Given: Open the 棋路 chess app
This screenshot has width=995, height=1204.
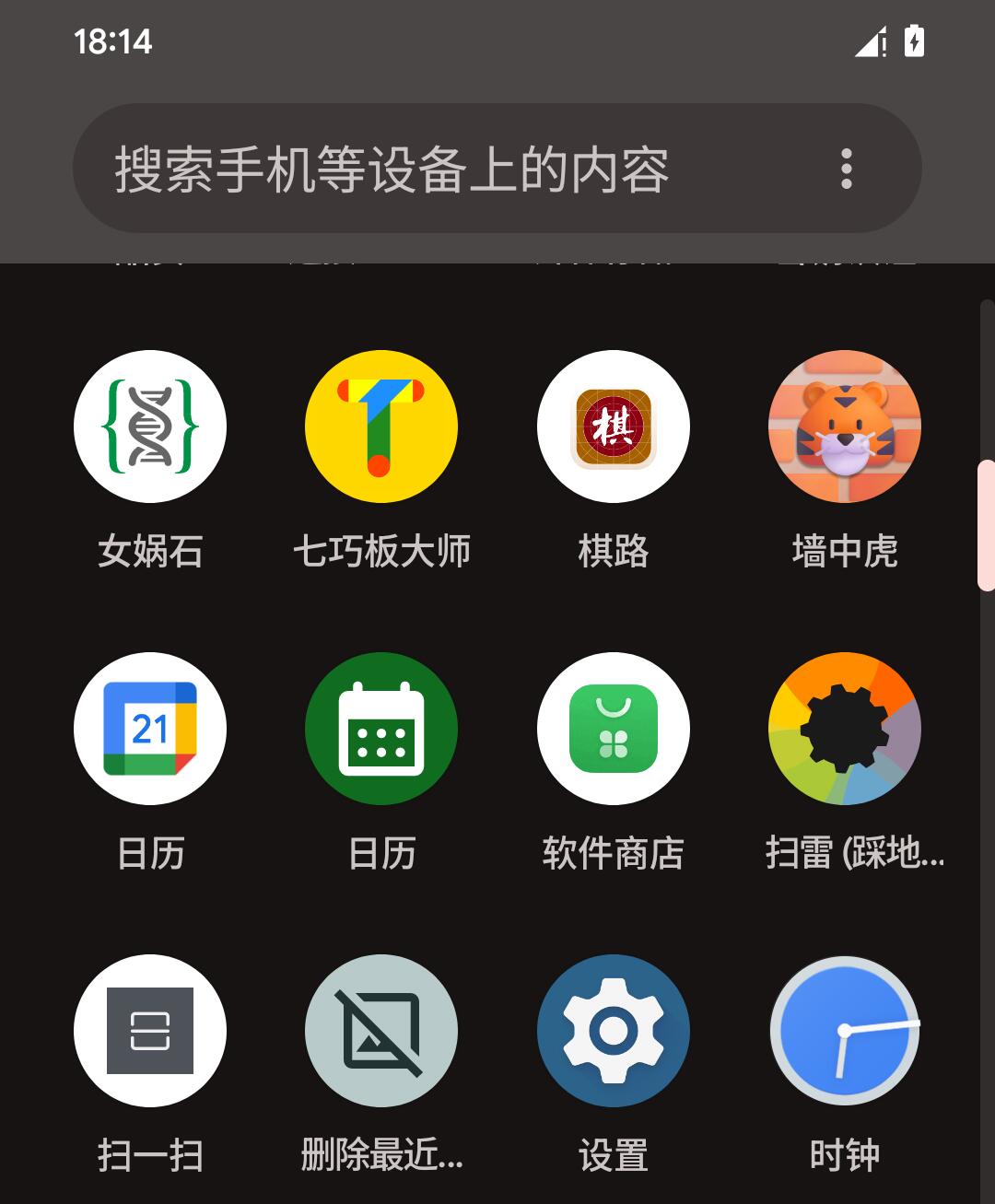Looking at the screenshot, I should coord(614,427).
